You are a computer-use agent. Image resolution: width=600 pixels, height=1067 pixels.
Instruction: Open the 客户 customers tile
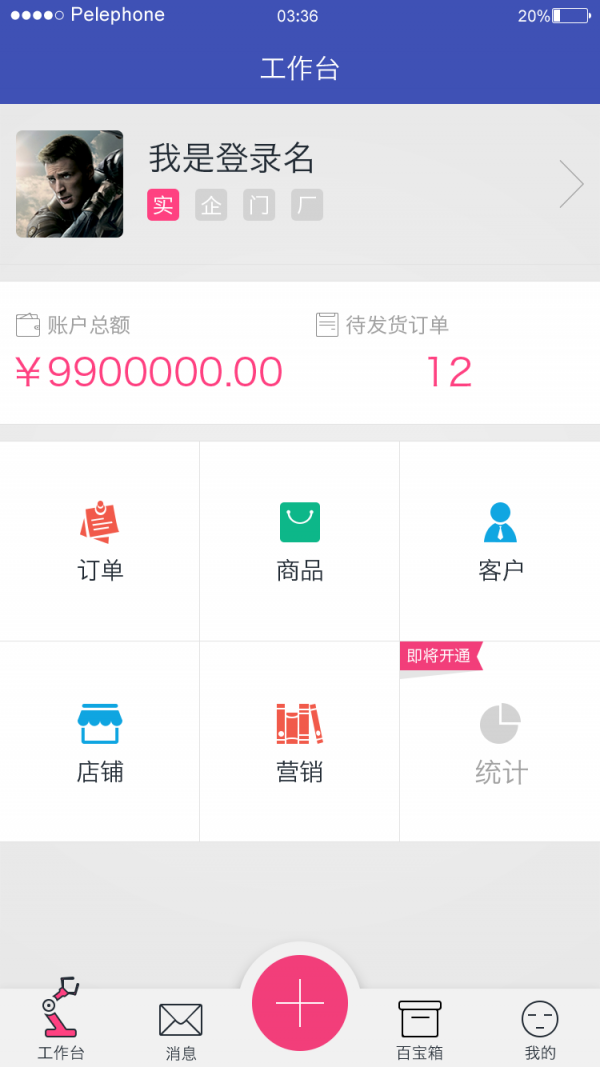(500, 541)
